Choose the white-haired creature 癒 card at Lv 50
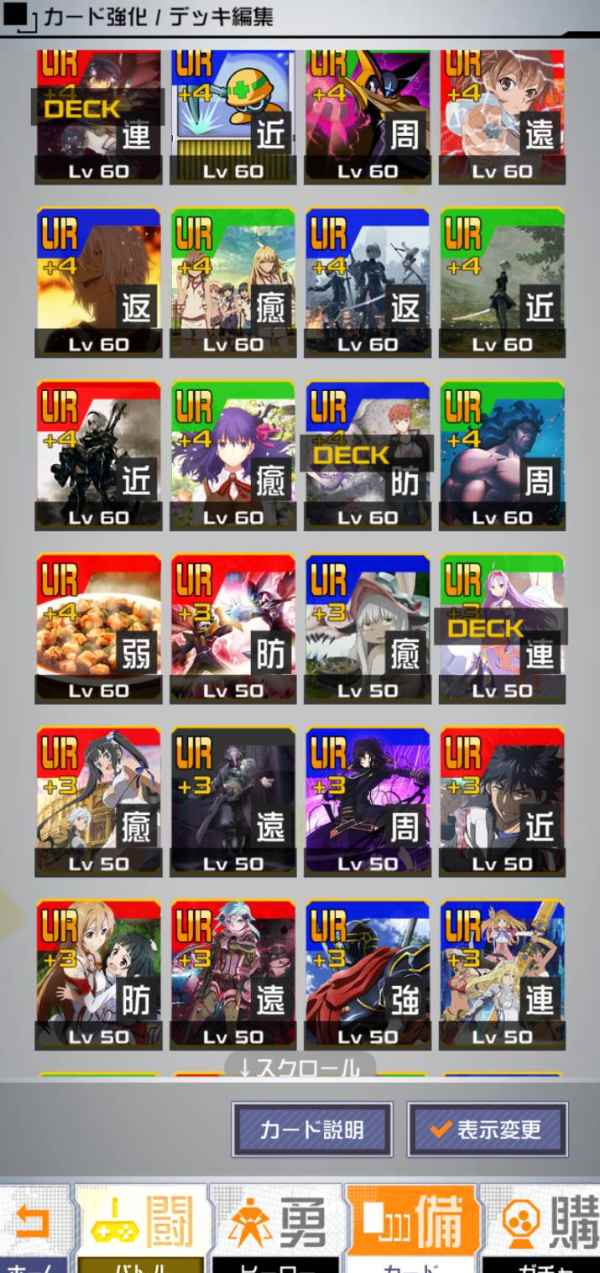The image size is (600, 1273). 367,628
